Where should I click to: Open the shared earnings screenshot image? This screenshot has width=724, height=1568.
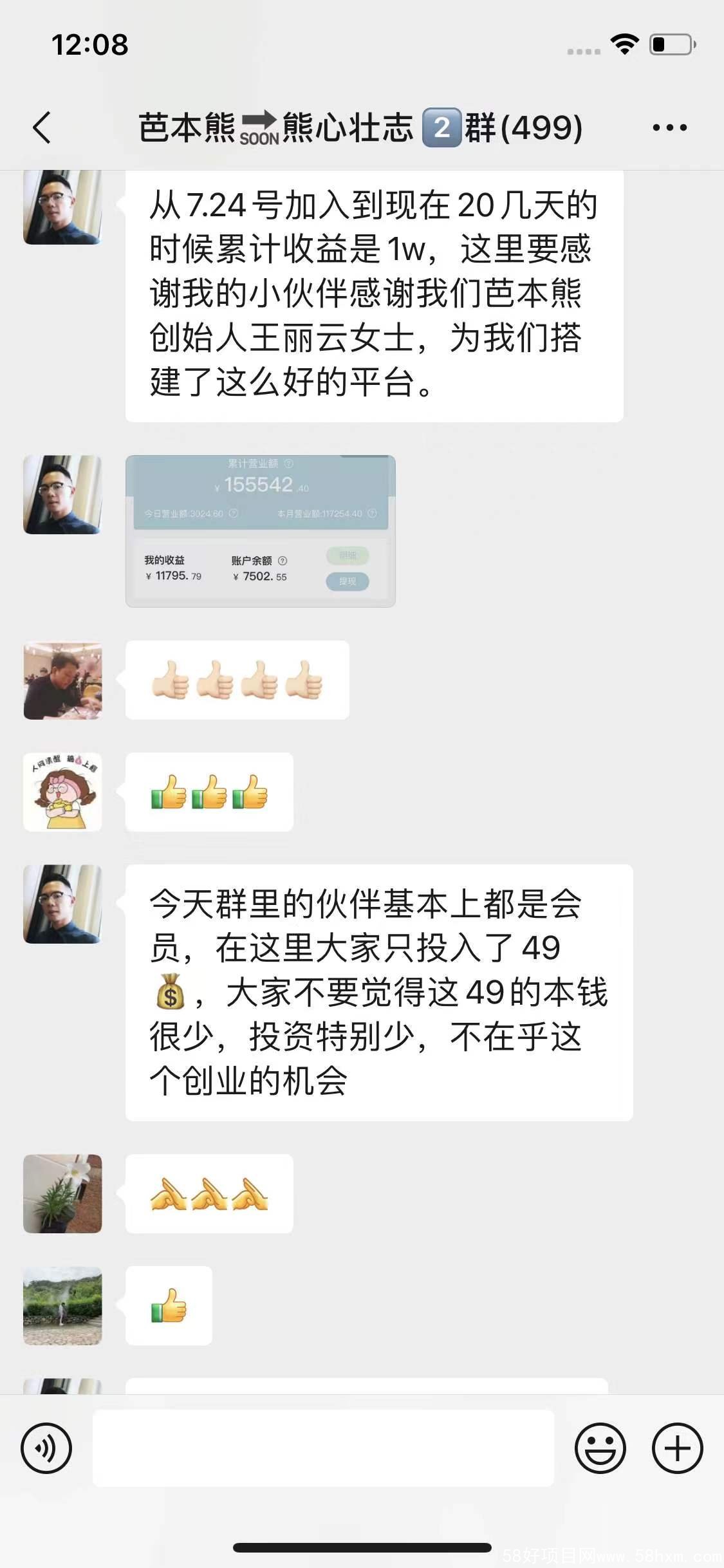coord(260,531)
